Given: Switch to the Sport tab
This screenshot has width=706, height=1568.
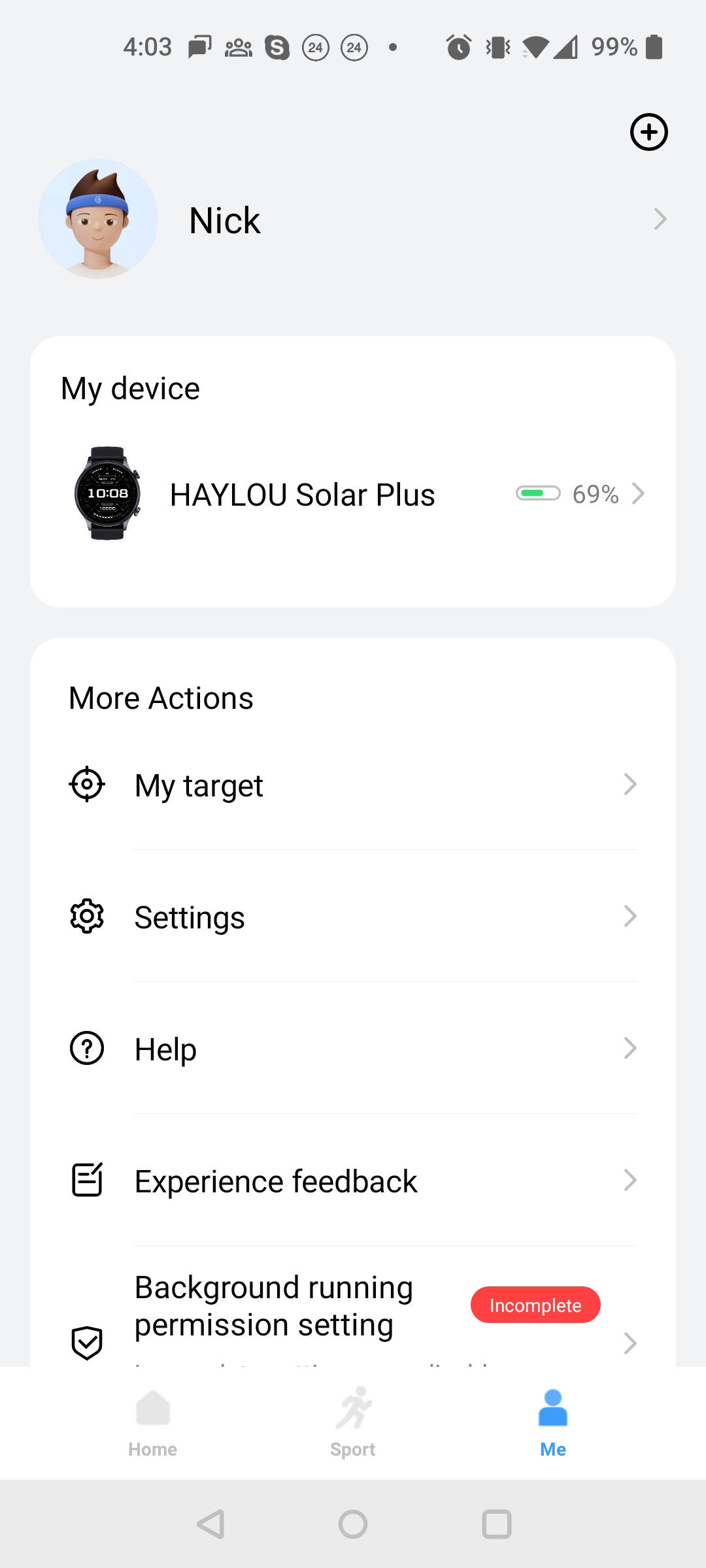Looking at the screenshot, I should coord(353,1423).
